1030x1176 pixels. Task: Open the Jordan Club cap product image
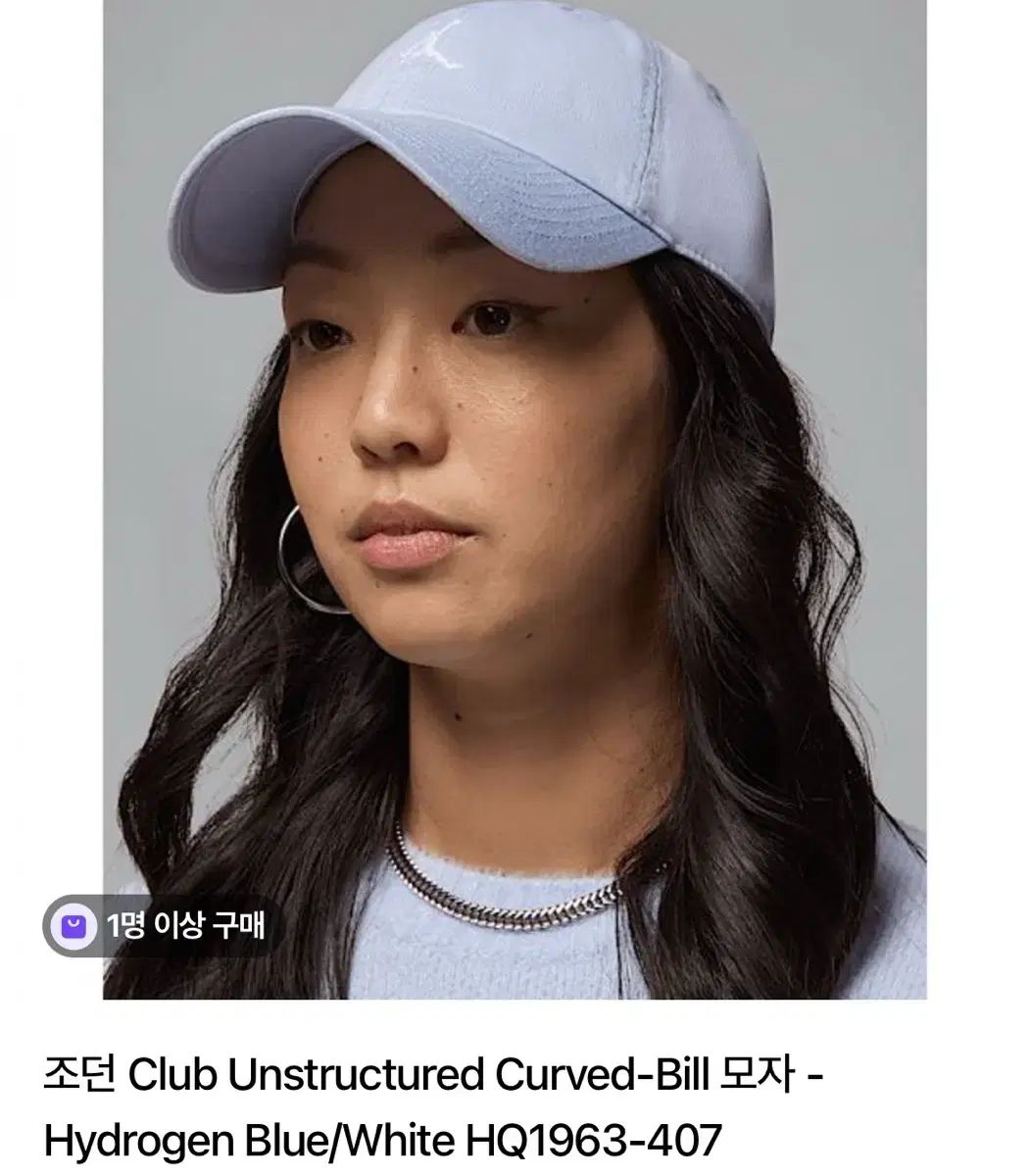pyautogui.click(x=515, y=490)
